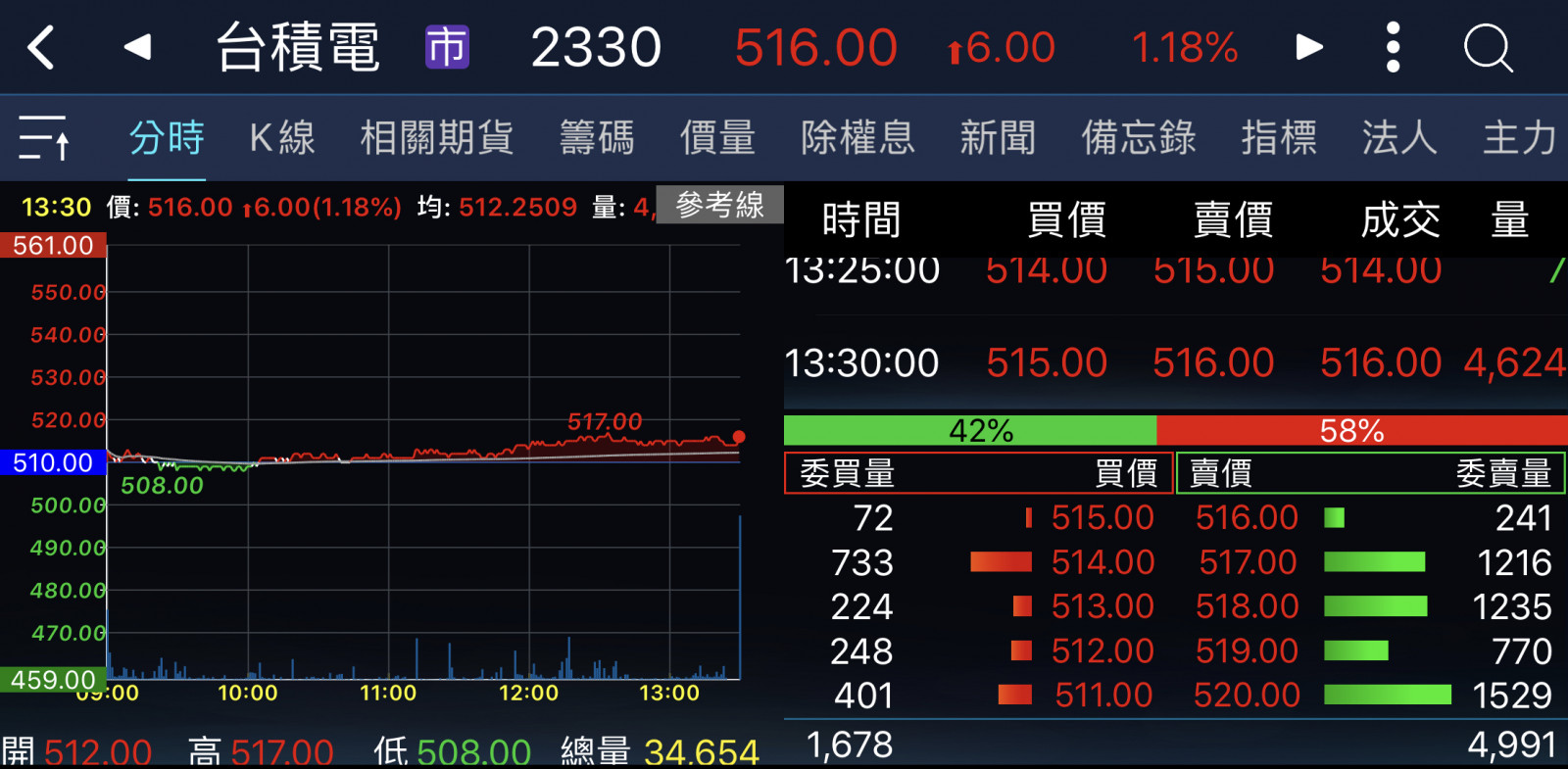Go back using the left chevron
The width and height of the screenshot is (1568, 769).
pos(41,47)
